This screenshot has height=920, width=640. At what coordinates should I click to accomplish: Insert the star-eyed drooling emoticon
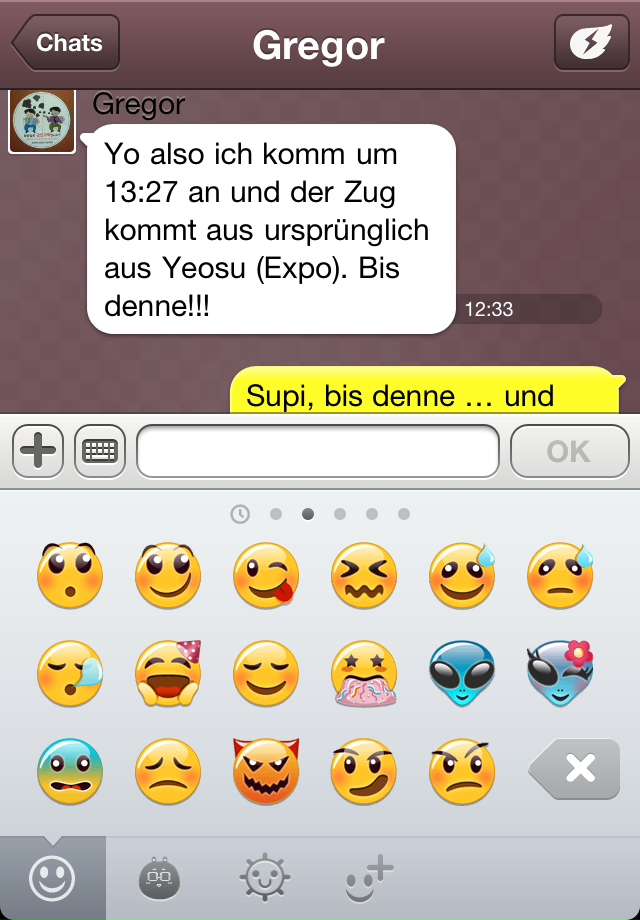(364, 674)
